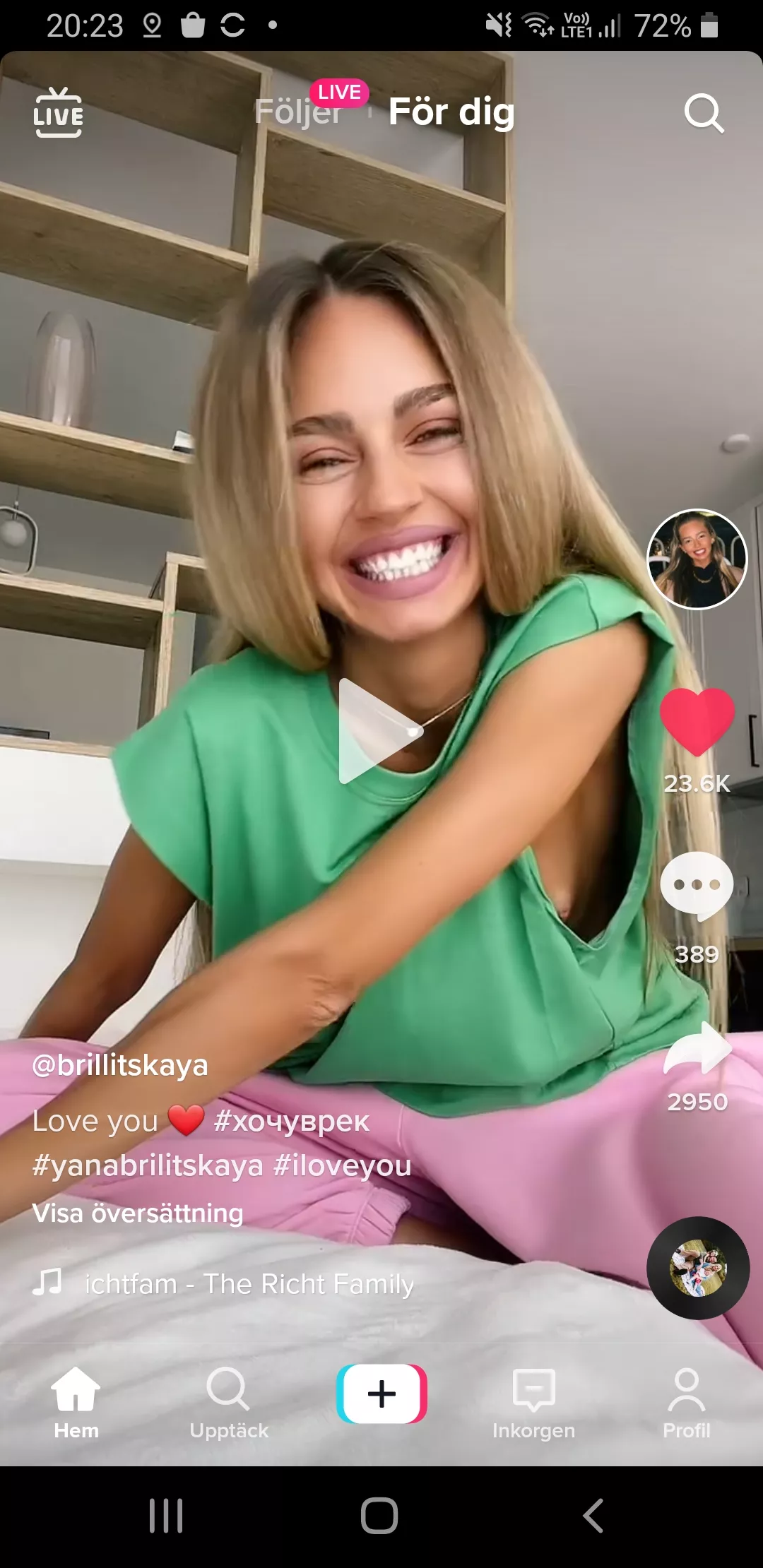Share this video via the arrow icon
Screen dimensions: 763x1568
pyautogui.click(x=697, y=1050)
